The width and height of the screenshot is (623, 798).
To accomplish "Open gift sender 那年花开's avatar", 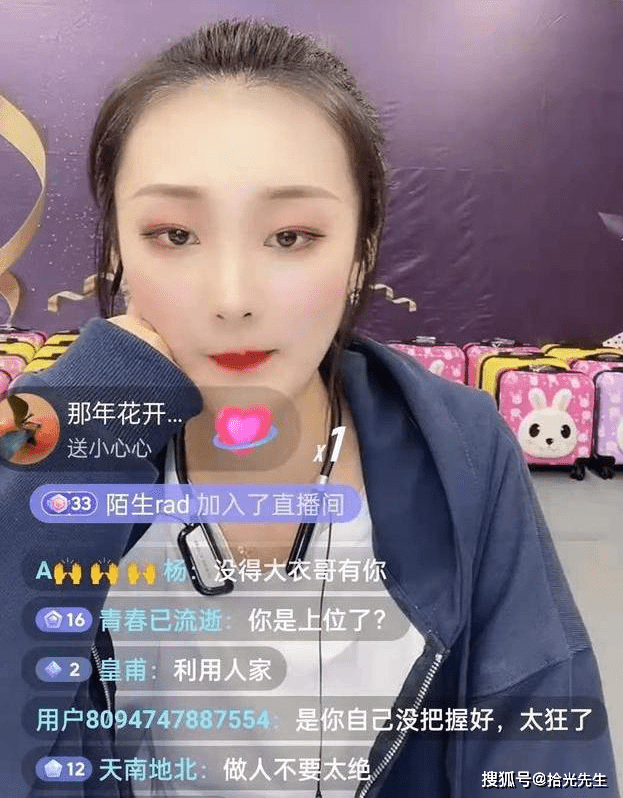I will coord(29,428).
